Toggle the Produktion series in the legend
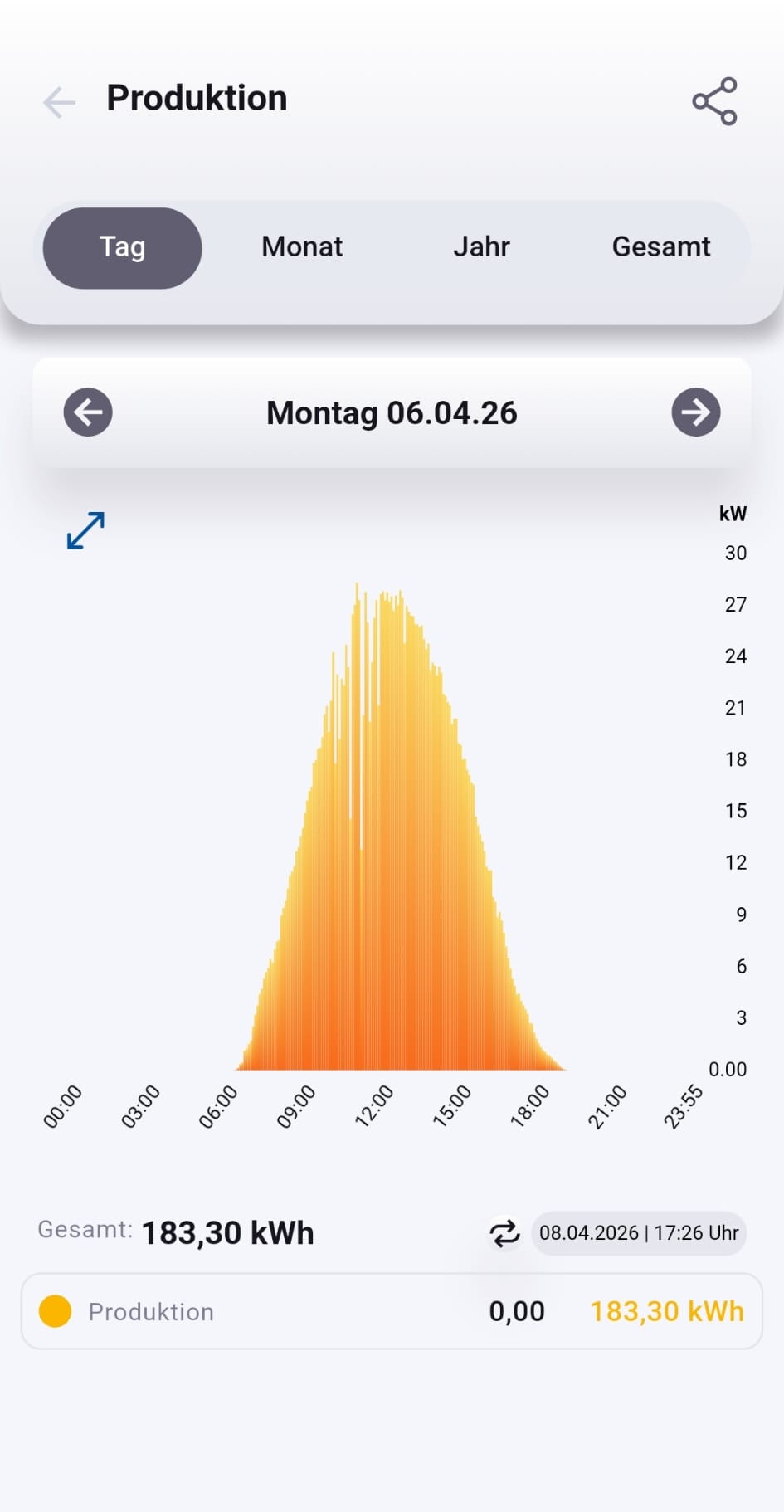Image resolution: width=784 pixels, height=1512 pixels. click(151, 1311)
